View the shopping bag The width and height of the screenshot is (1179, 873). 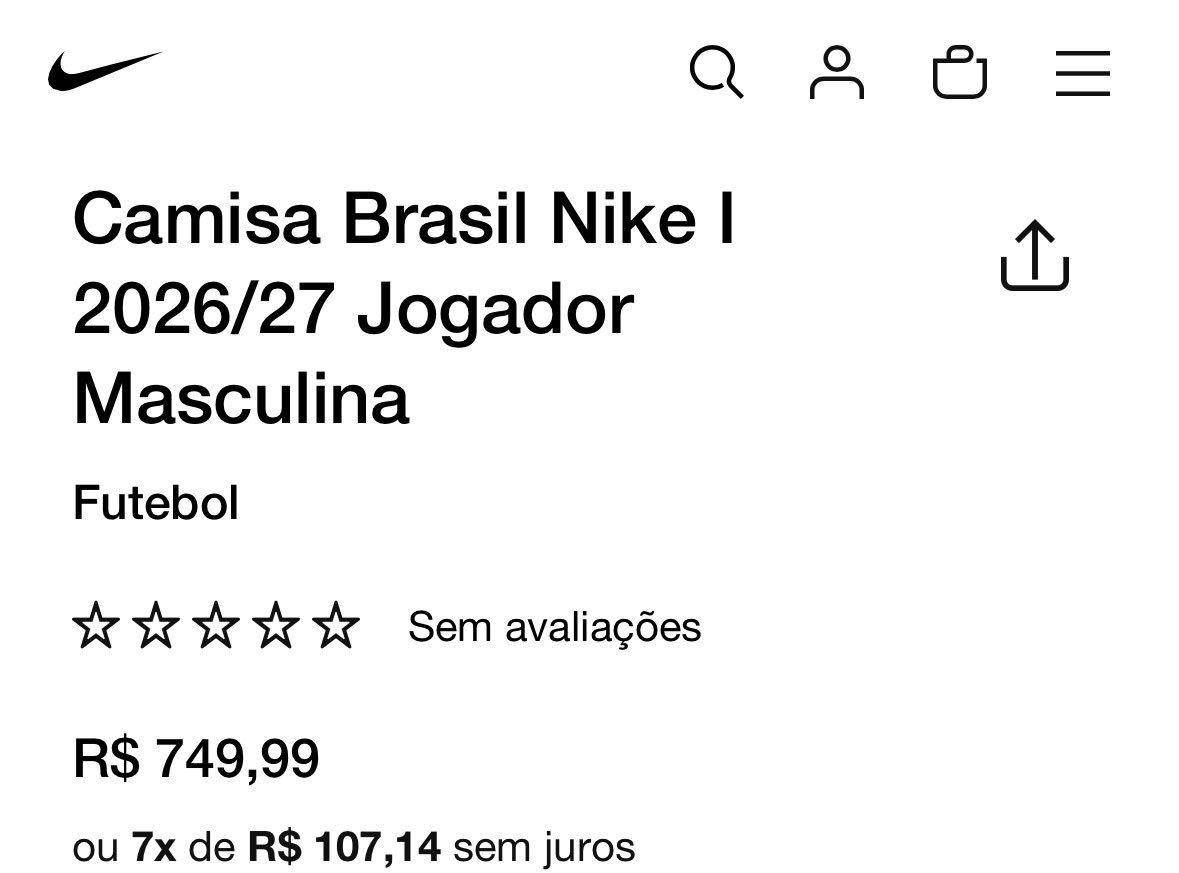point(959,73)
